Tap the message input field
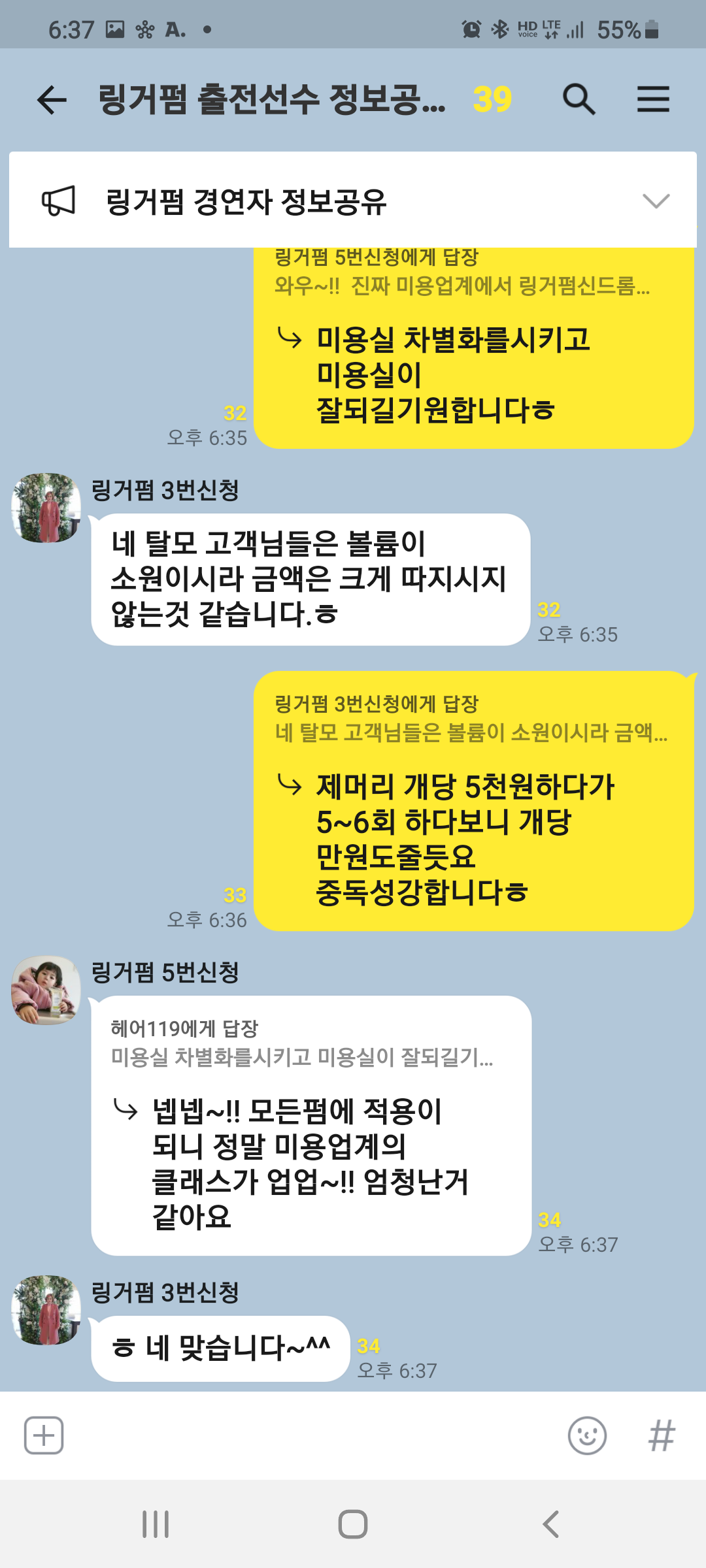 point(314,1435)
